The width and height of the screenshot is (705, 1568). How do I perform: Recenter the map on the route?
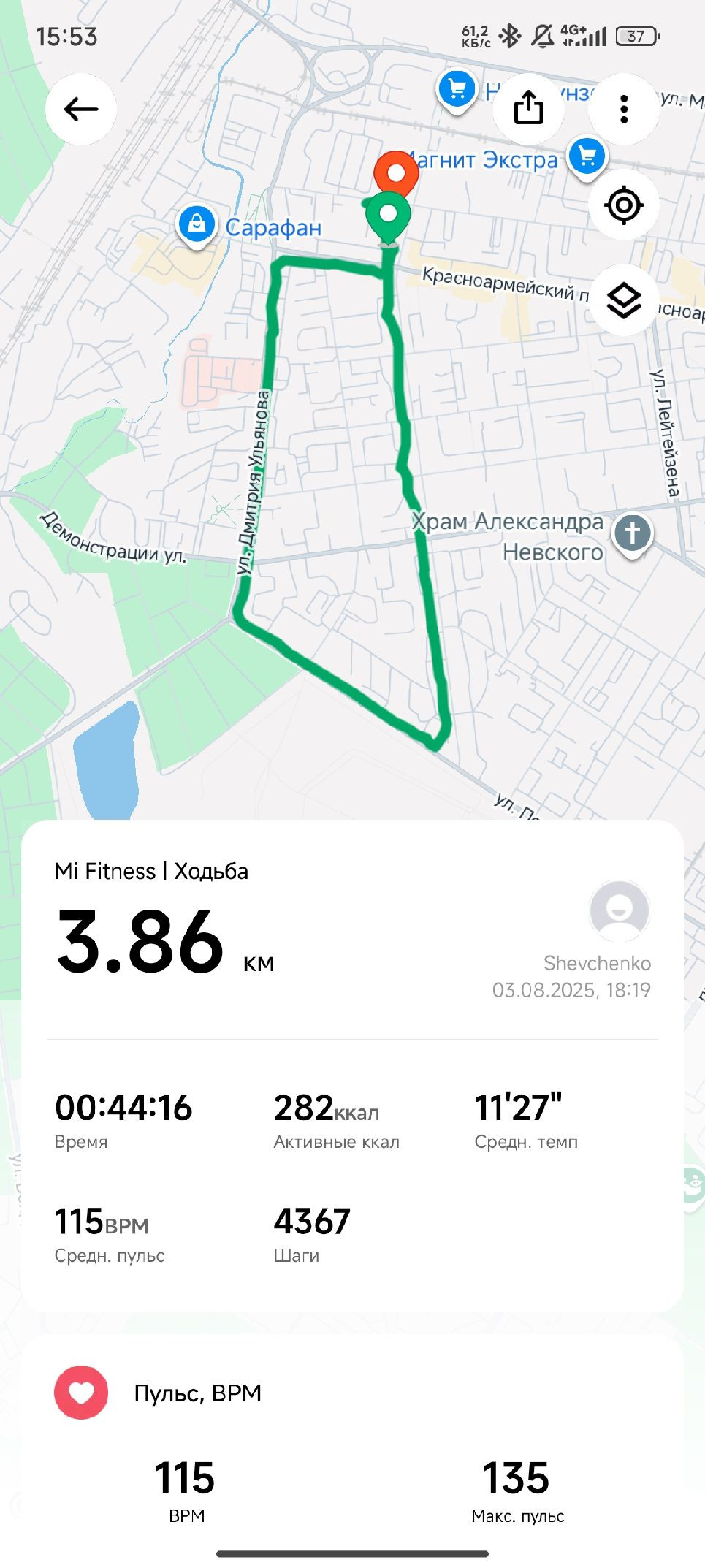pos(624,205)
